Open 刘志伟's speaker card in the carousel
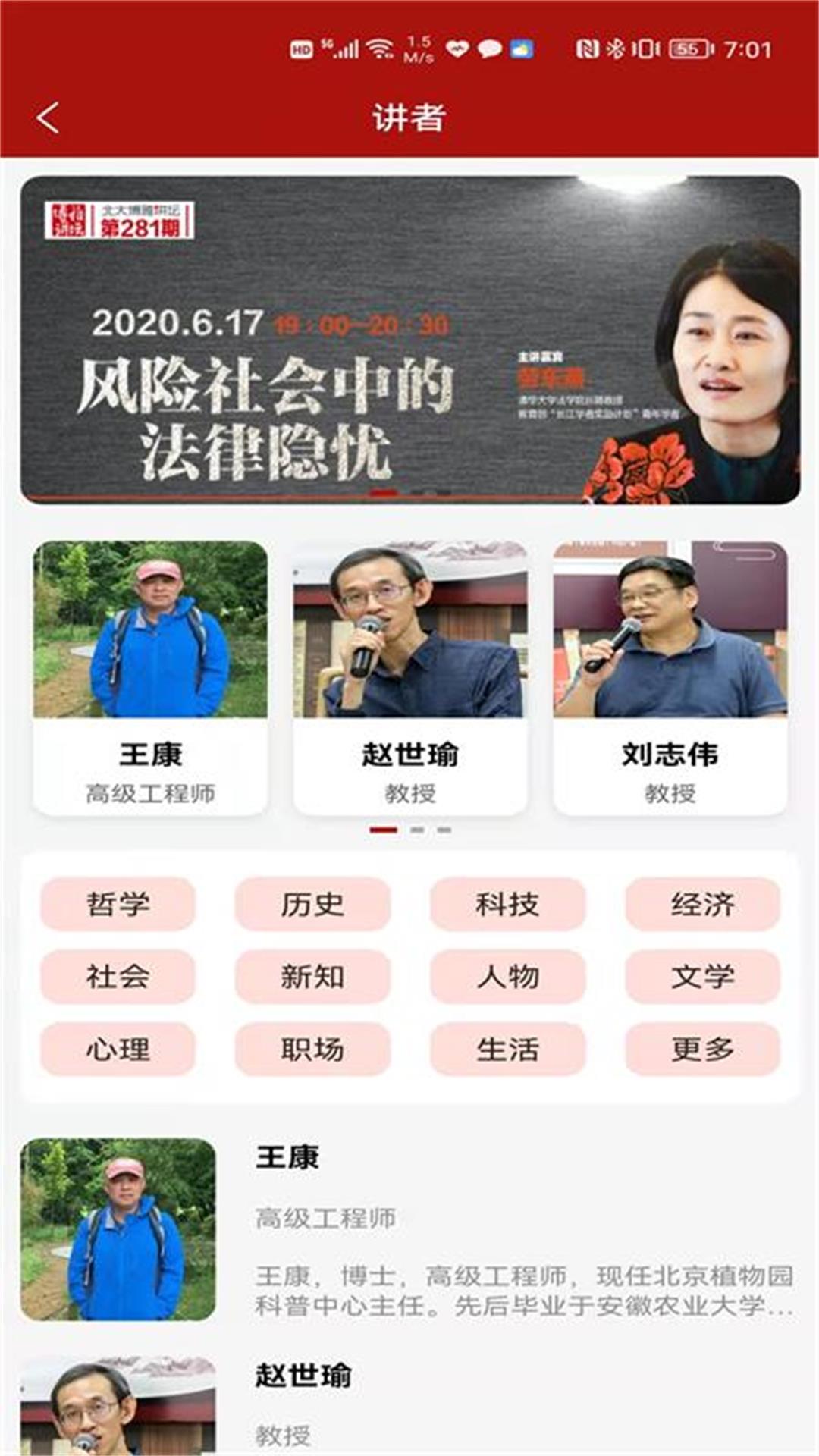 [670, 678]
